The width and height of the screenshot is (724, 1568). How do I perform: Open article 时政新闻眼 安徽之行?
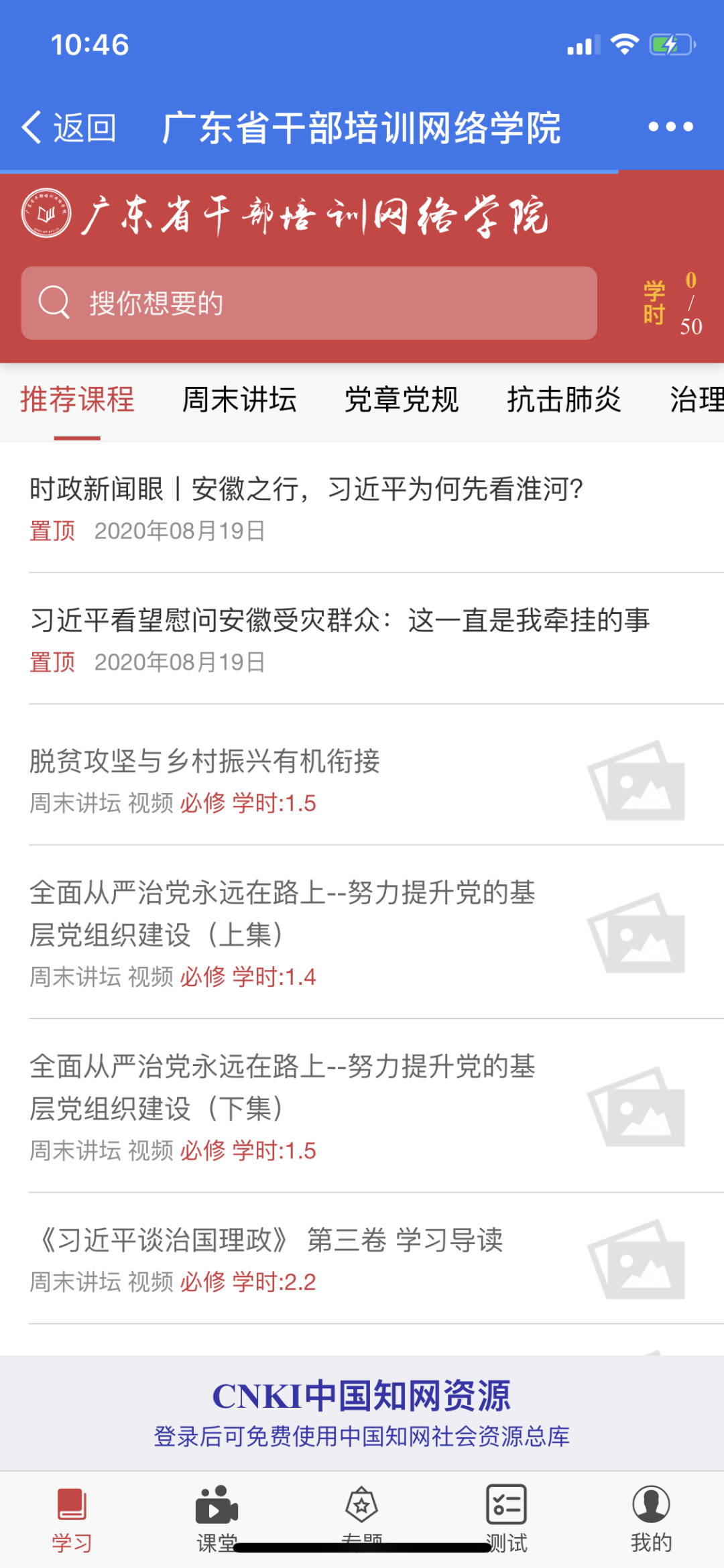pyautogui.click(x=362, y=508)
